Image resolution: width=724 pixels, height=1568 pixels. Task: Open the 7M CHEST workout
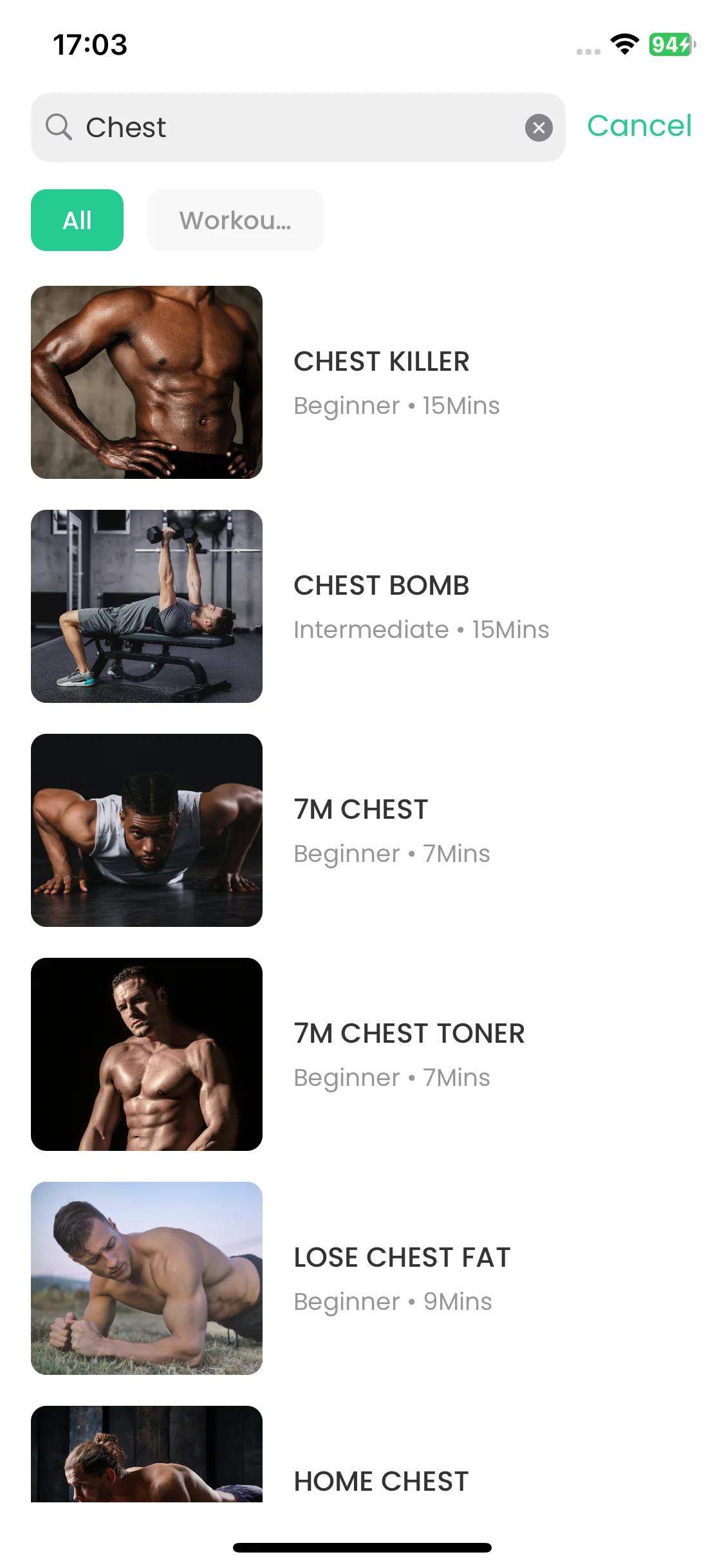[x=362, y=830]
